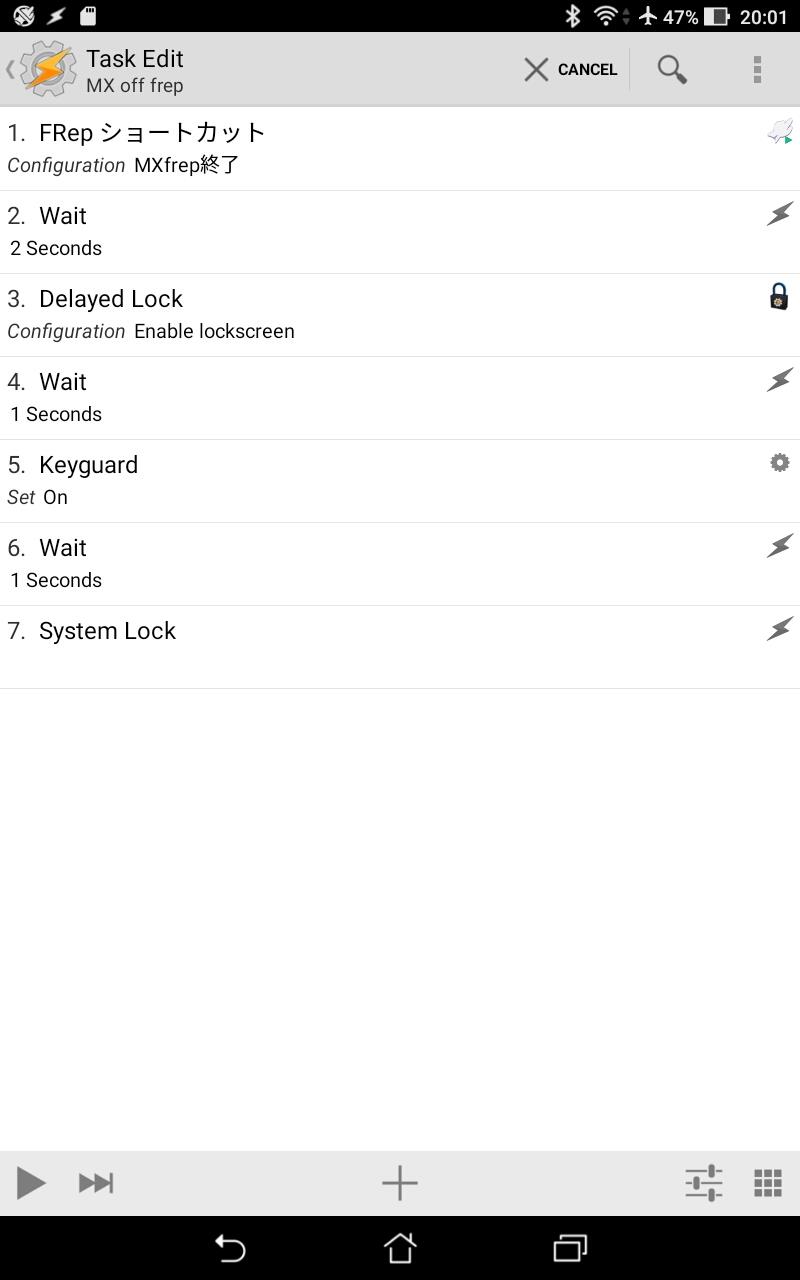Cancel editing the task
The image size is (800, 1280).
tap(571, 69)
